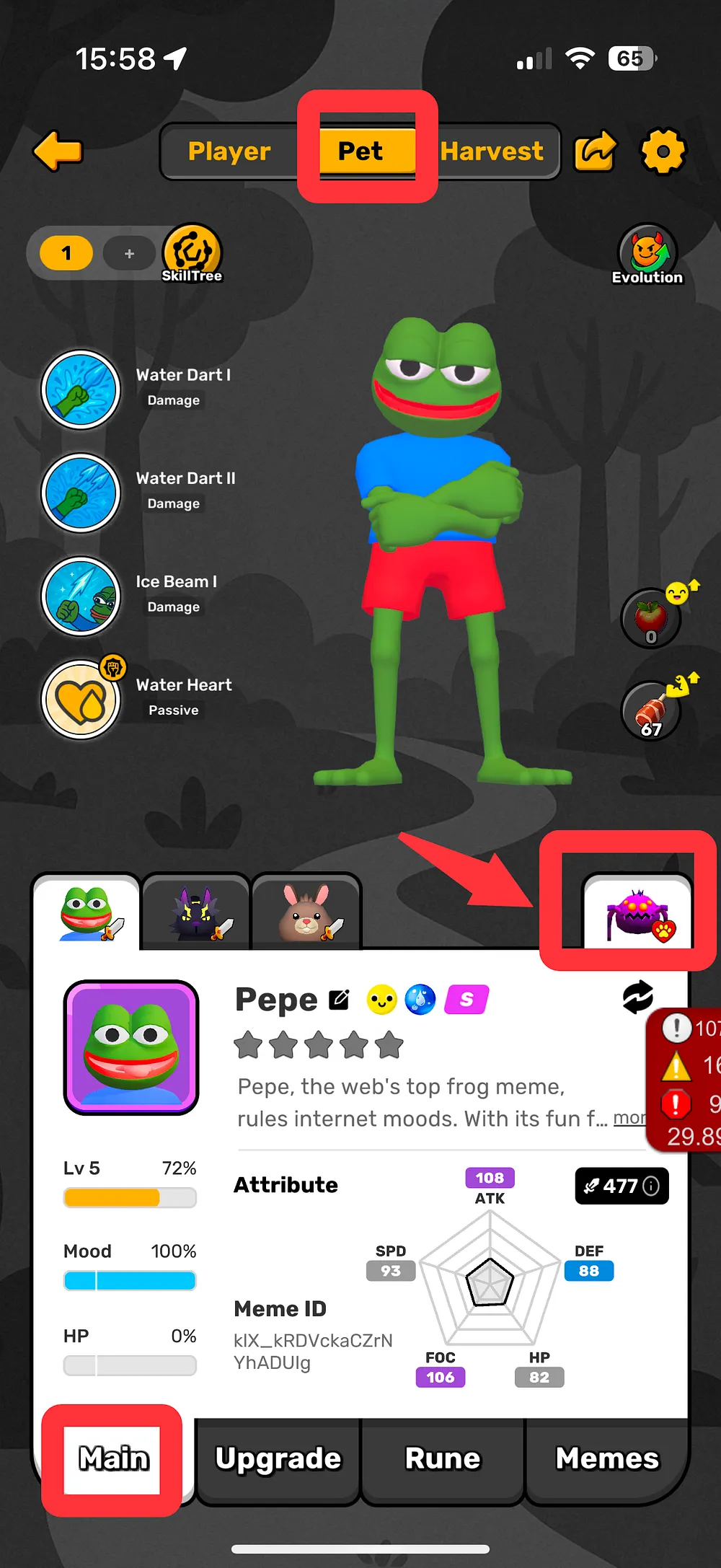This screenshot has height=1568, width=721.
Task: Open the settings gear
Action: click(x=663, y=151)
